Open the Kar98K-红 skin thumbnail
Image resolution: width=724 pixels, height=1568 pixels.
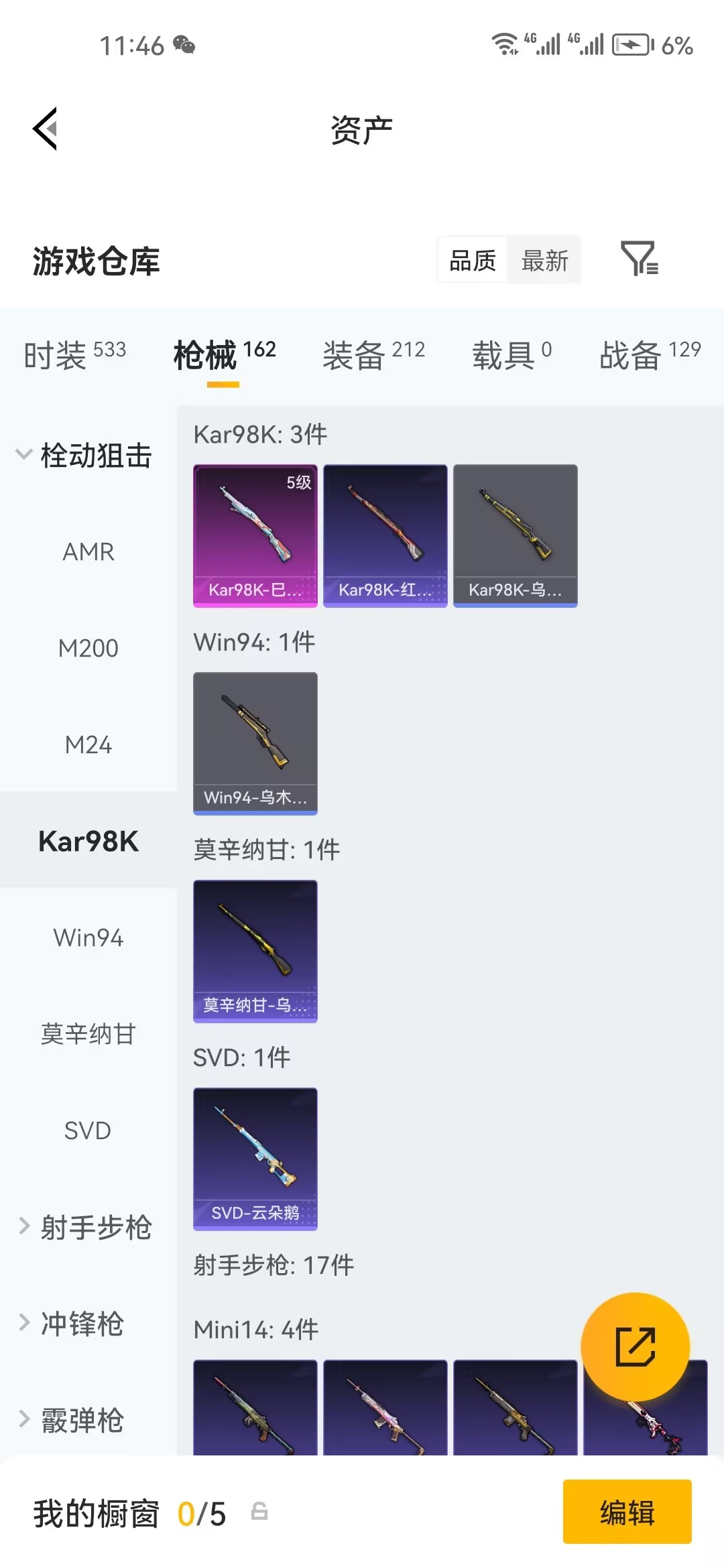[385, 533]
